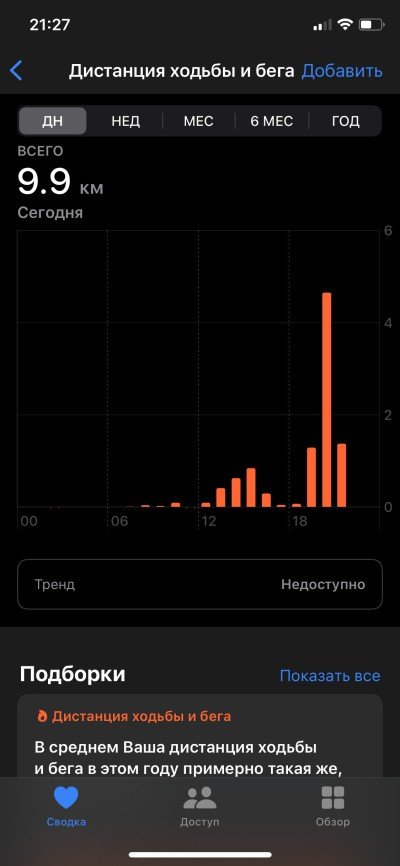400x866 pixels.
Task: Open the Сводка tab
Action: (x=66, y=805)
